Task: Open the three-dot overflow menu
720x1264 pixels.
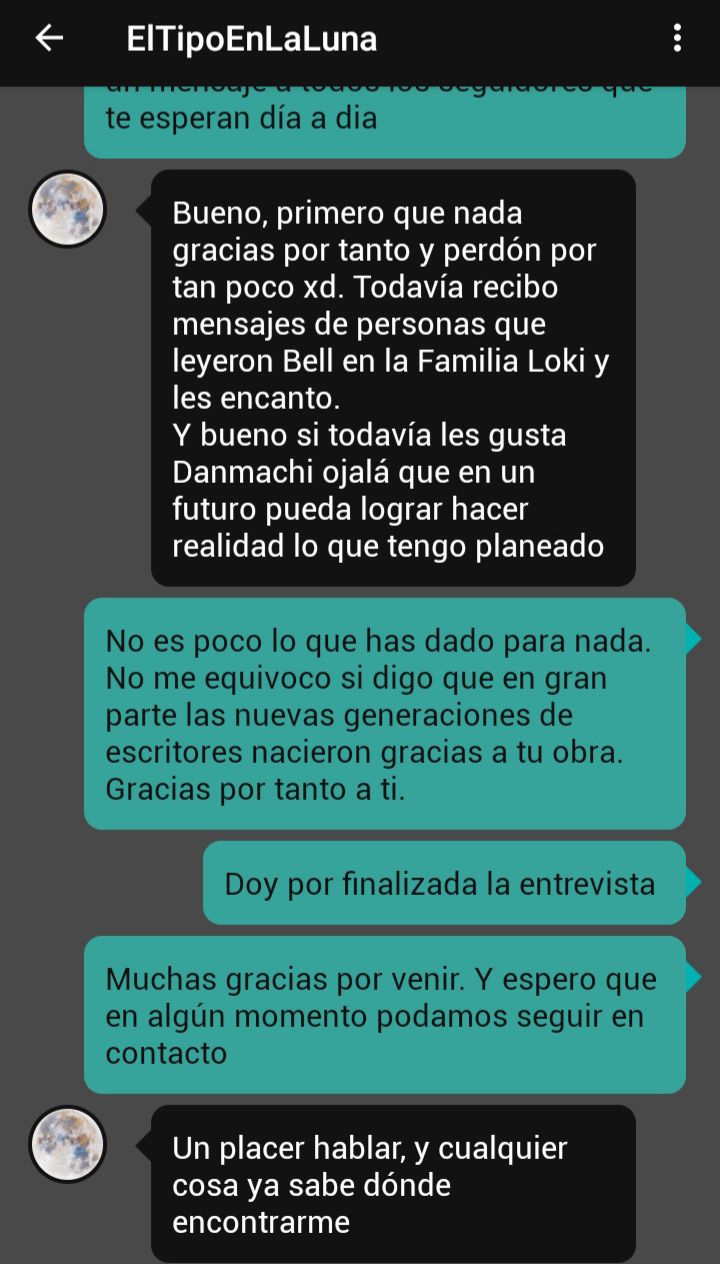Action: click(677, 39)
